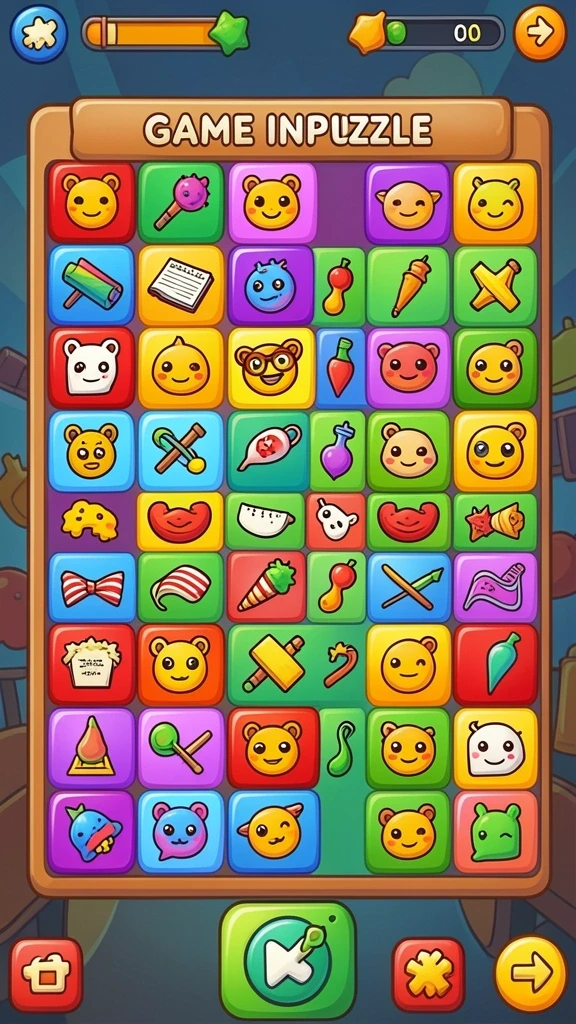Screen dimensions: 576x1024
Task: Open the red basket button below the board
Action: click(x=46, y=975)
